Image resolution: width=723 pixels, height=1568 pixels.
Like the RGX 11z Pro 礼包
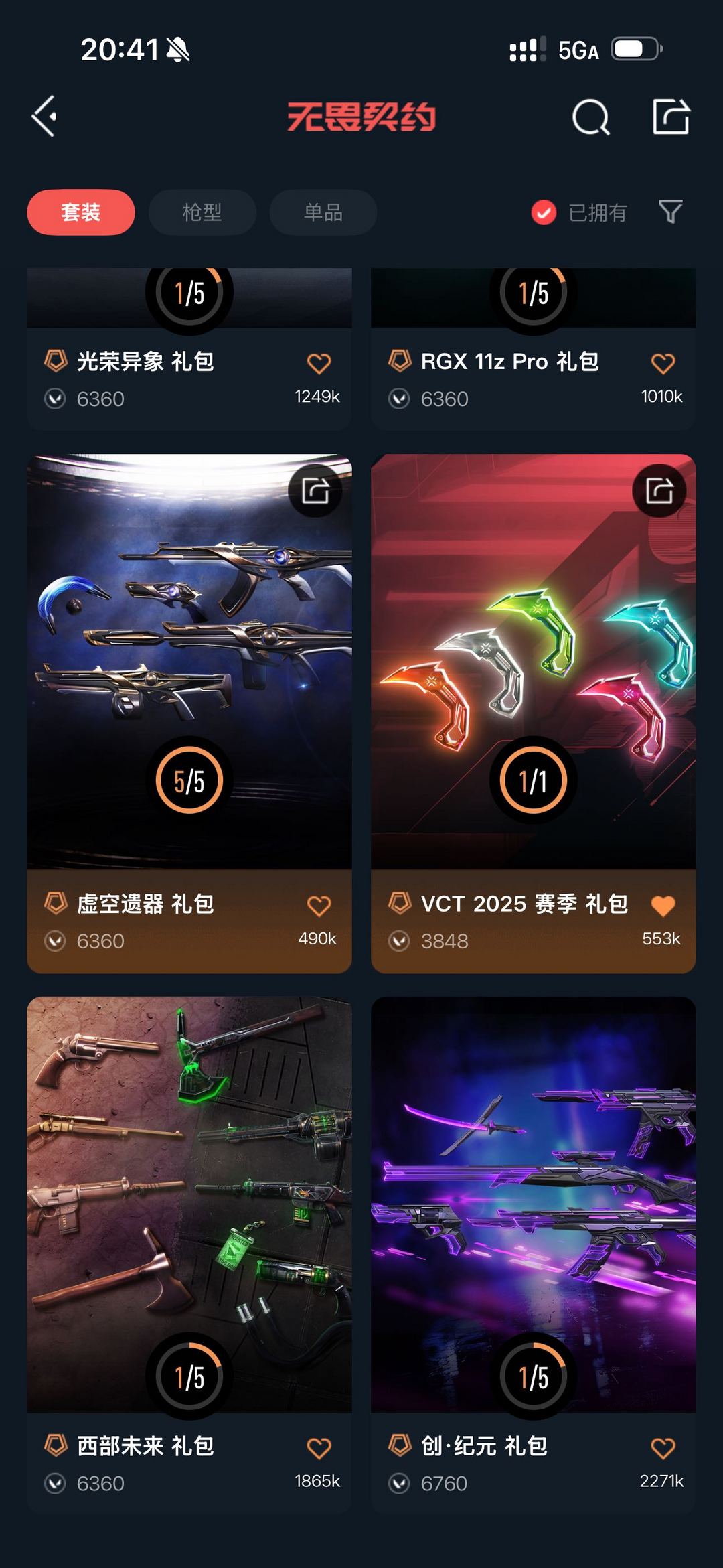pos(663,364)
